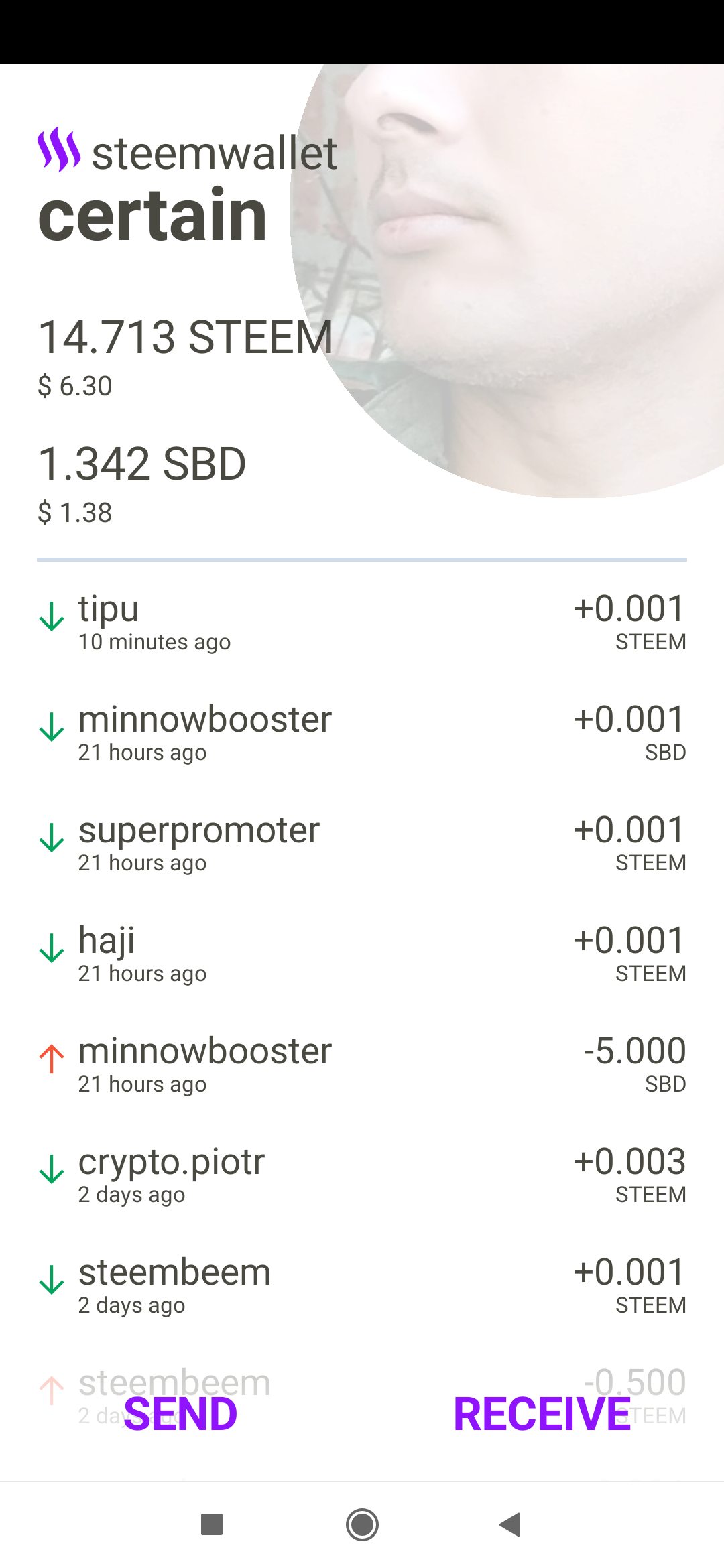The height and width of the screenshot is (1568, 724).
Task: Open the minnowbooster +0.001 SBD transaction
Action: coord(362,732)
